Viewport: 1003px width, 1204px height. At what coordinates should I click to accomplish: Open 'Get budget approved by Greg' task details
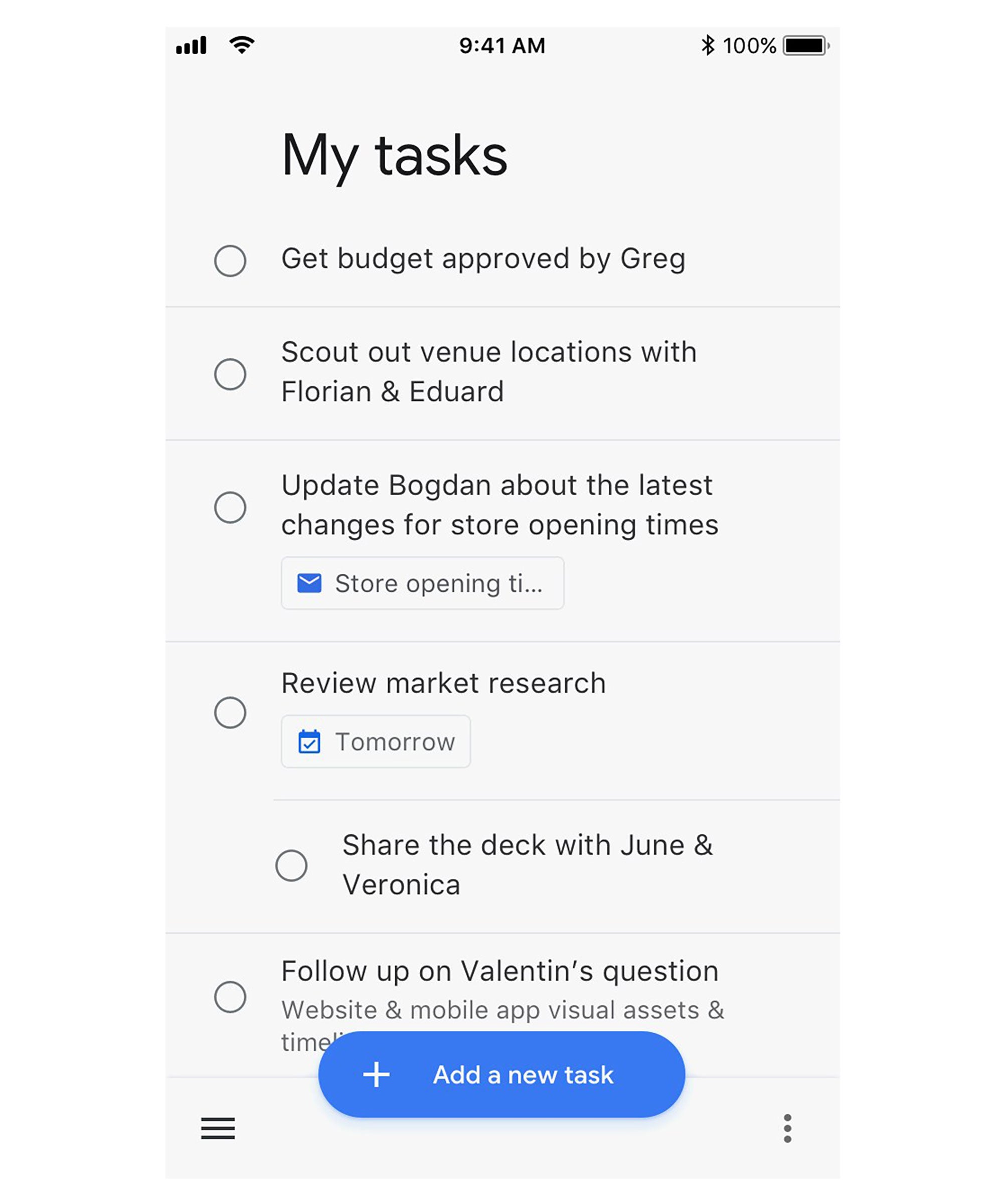(x=483, y=258)
